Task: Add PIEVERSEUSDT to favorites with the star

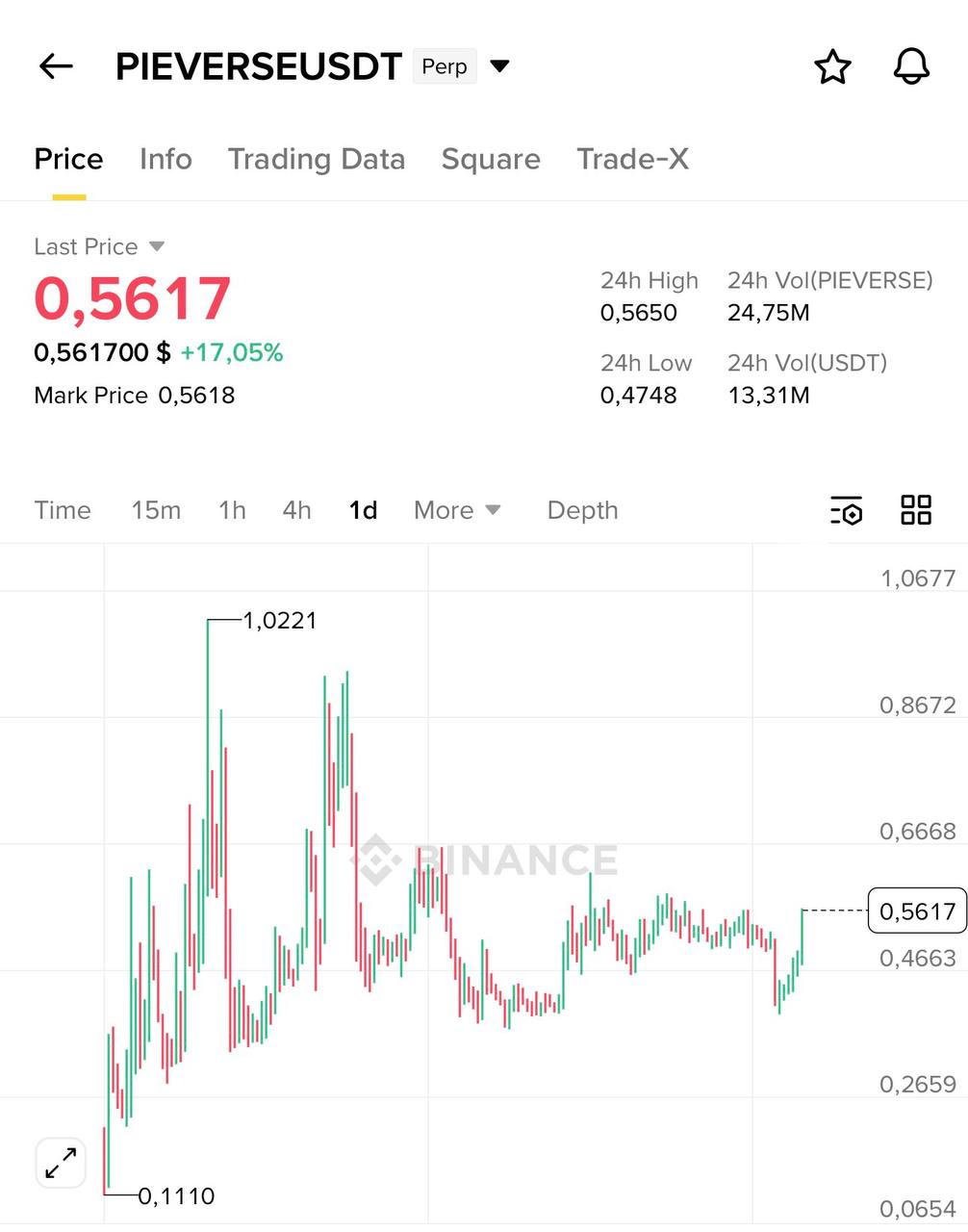Action: click(832, 66)
